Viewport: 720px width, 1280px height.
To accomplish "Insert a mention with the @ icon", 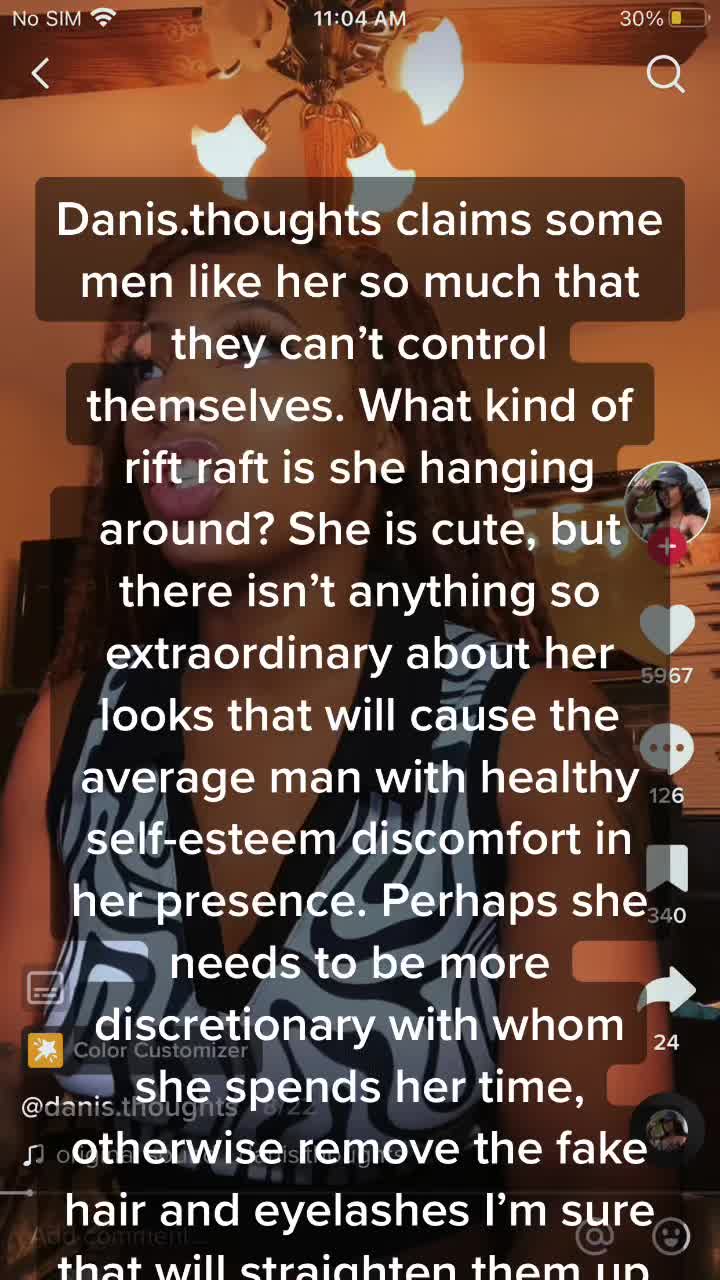I will pyautogui.click(x=596, y=1237).
